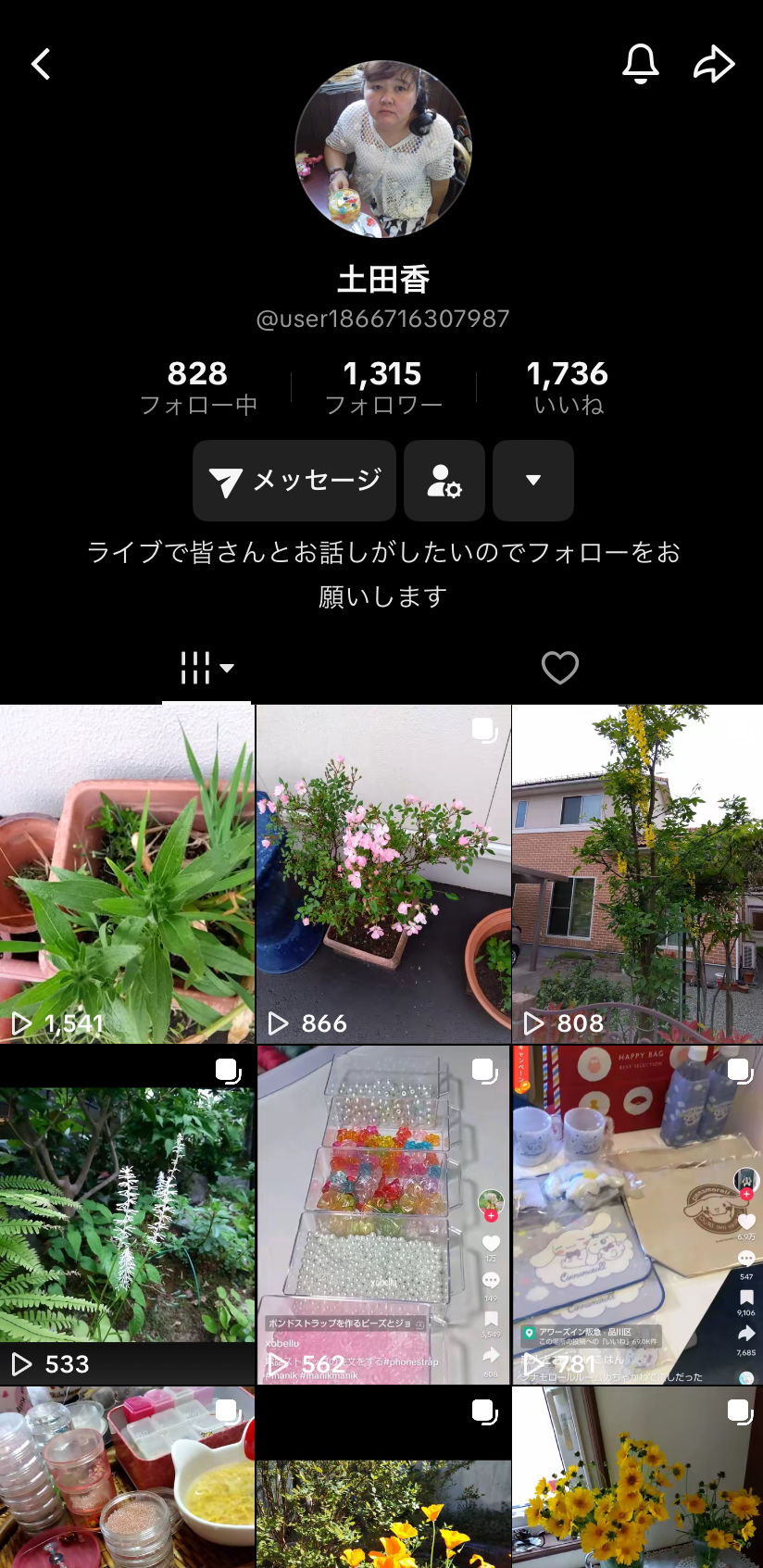Switch to the liked videos heart tab
The height and width of the screenshot is (1568, 763).
[559, 667]
